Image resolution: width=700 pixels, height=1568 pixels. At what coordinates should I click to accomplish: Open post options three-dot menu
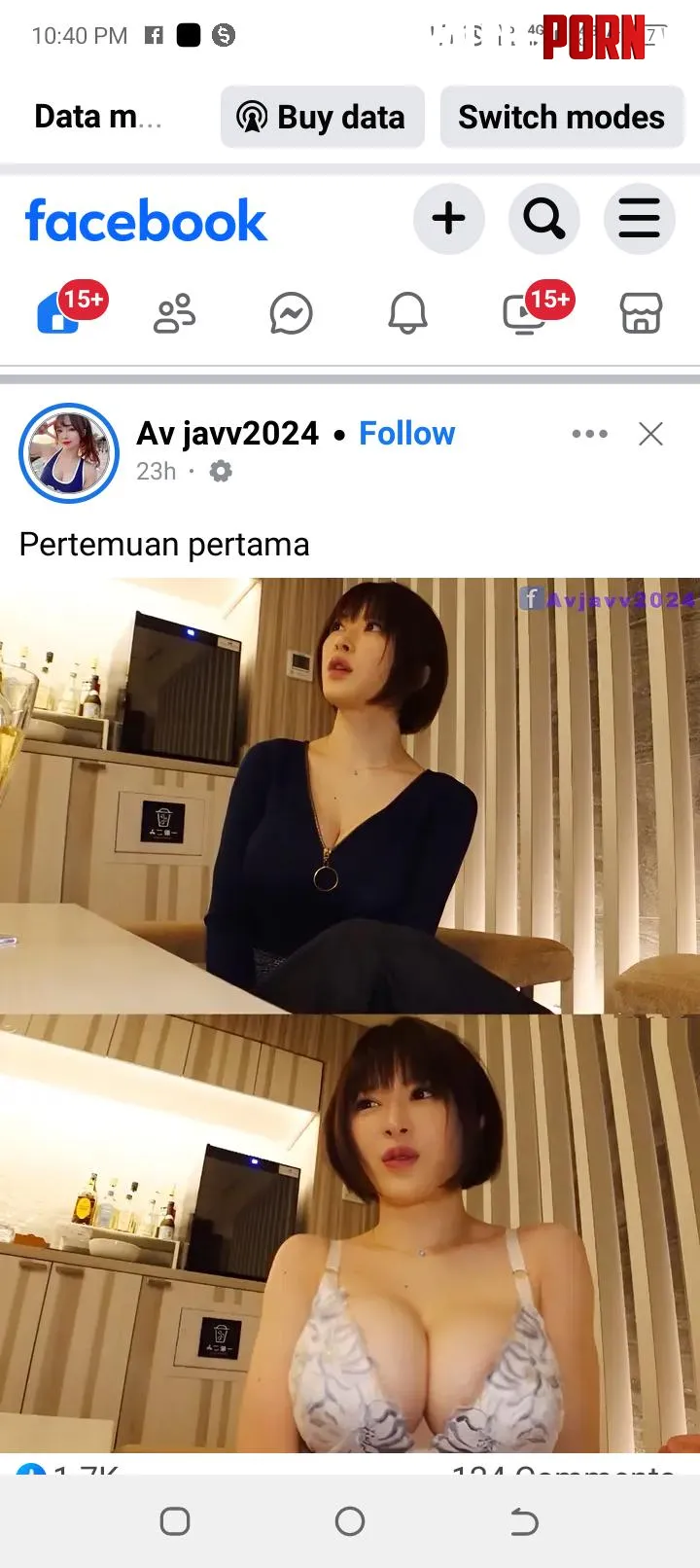[589, 434]
